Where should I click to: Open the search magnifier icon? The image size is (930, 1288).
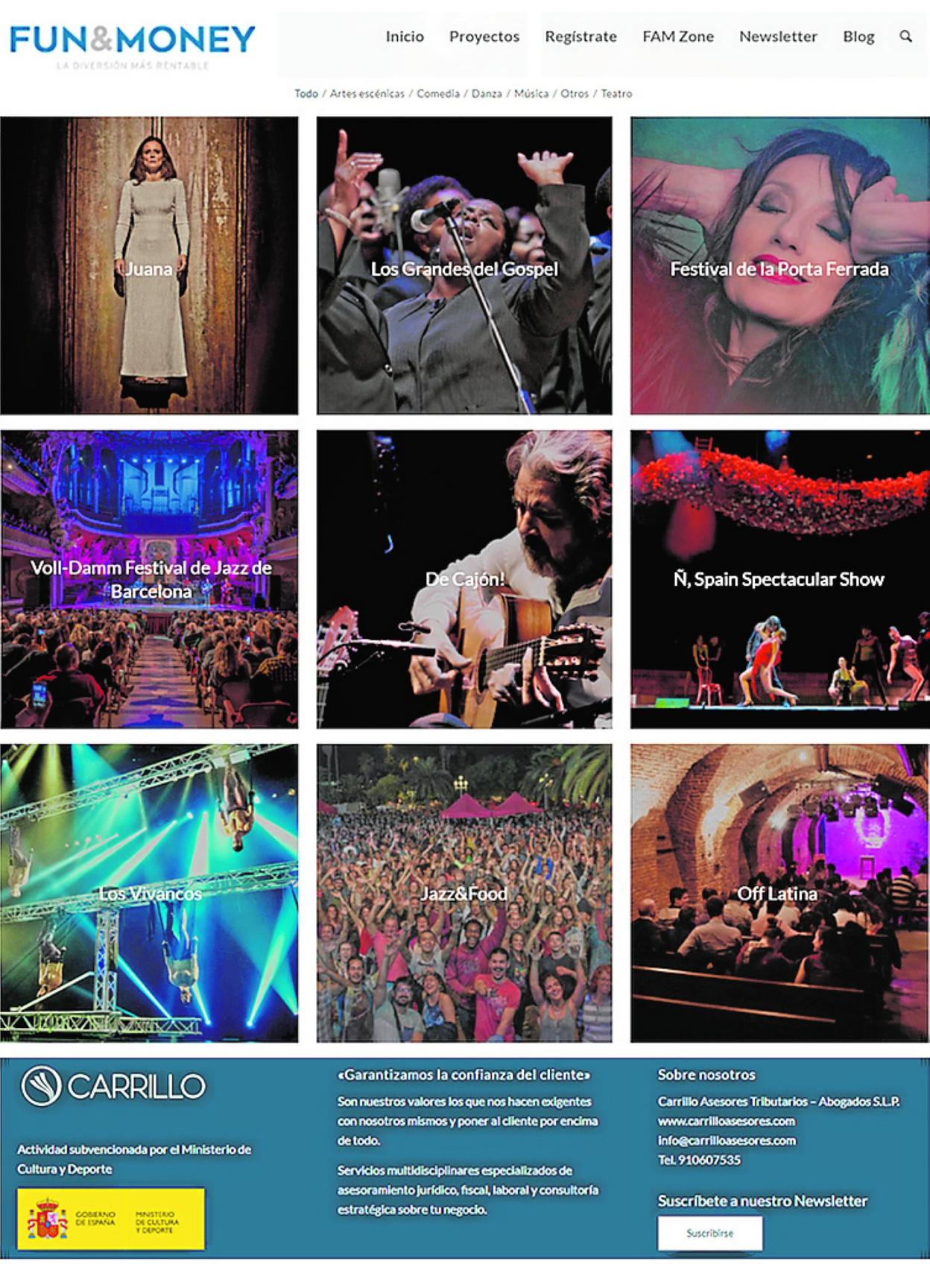905,36
